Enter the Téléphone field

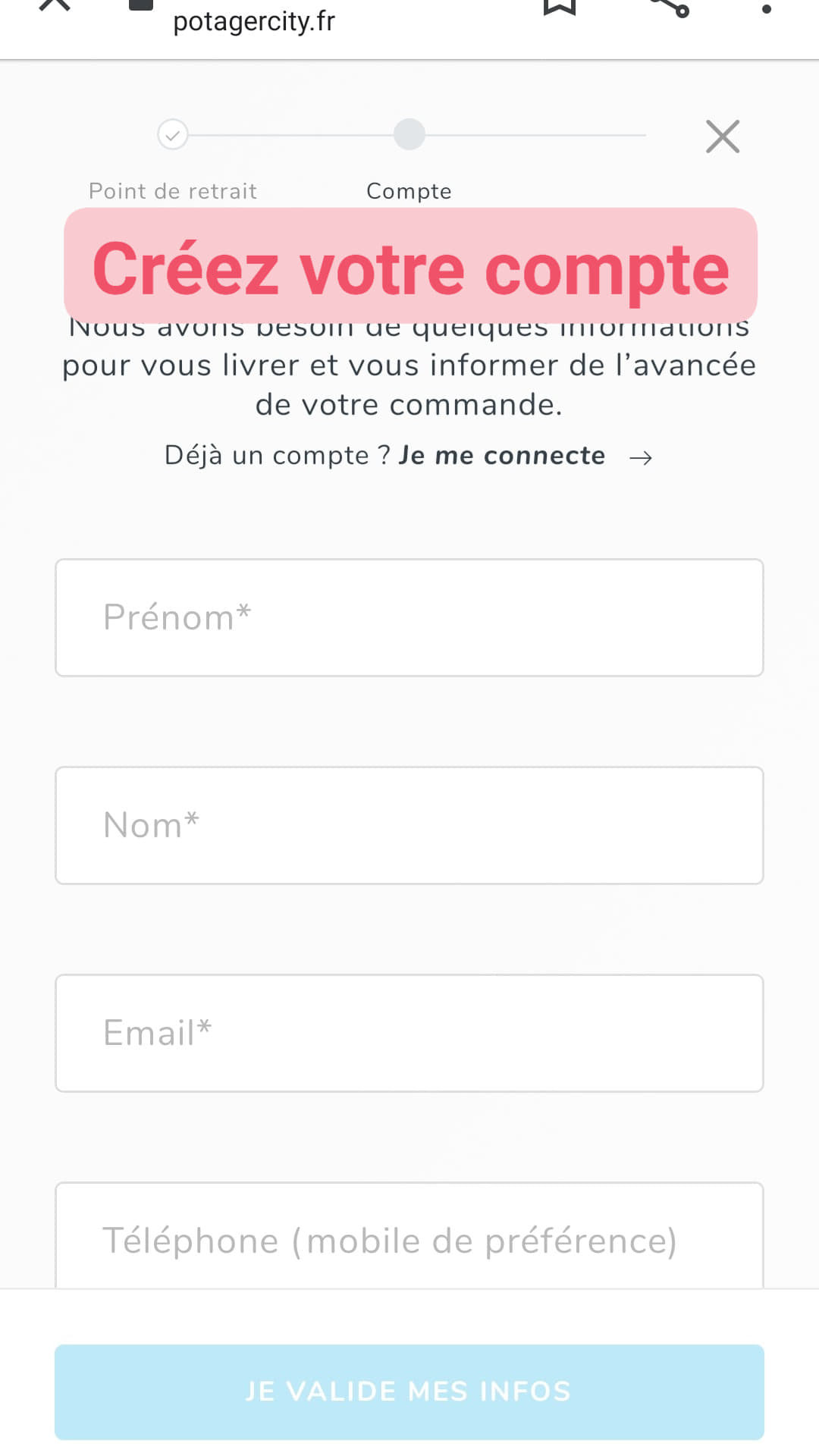point(409,1235)
